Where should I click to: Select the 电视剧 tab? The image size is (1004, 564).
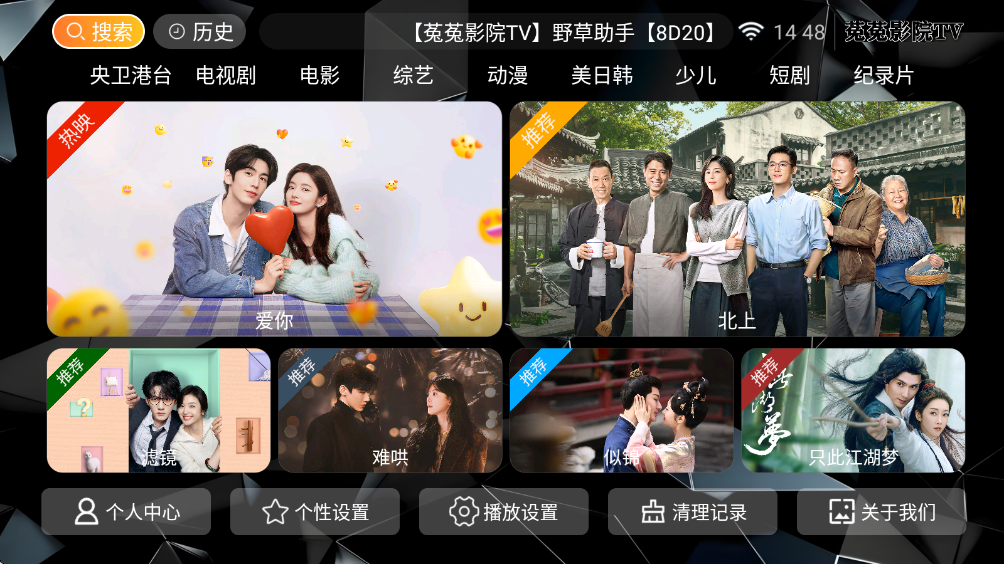[x=226, y=76]
